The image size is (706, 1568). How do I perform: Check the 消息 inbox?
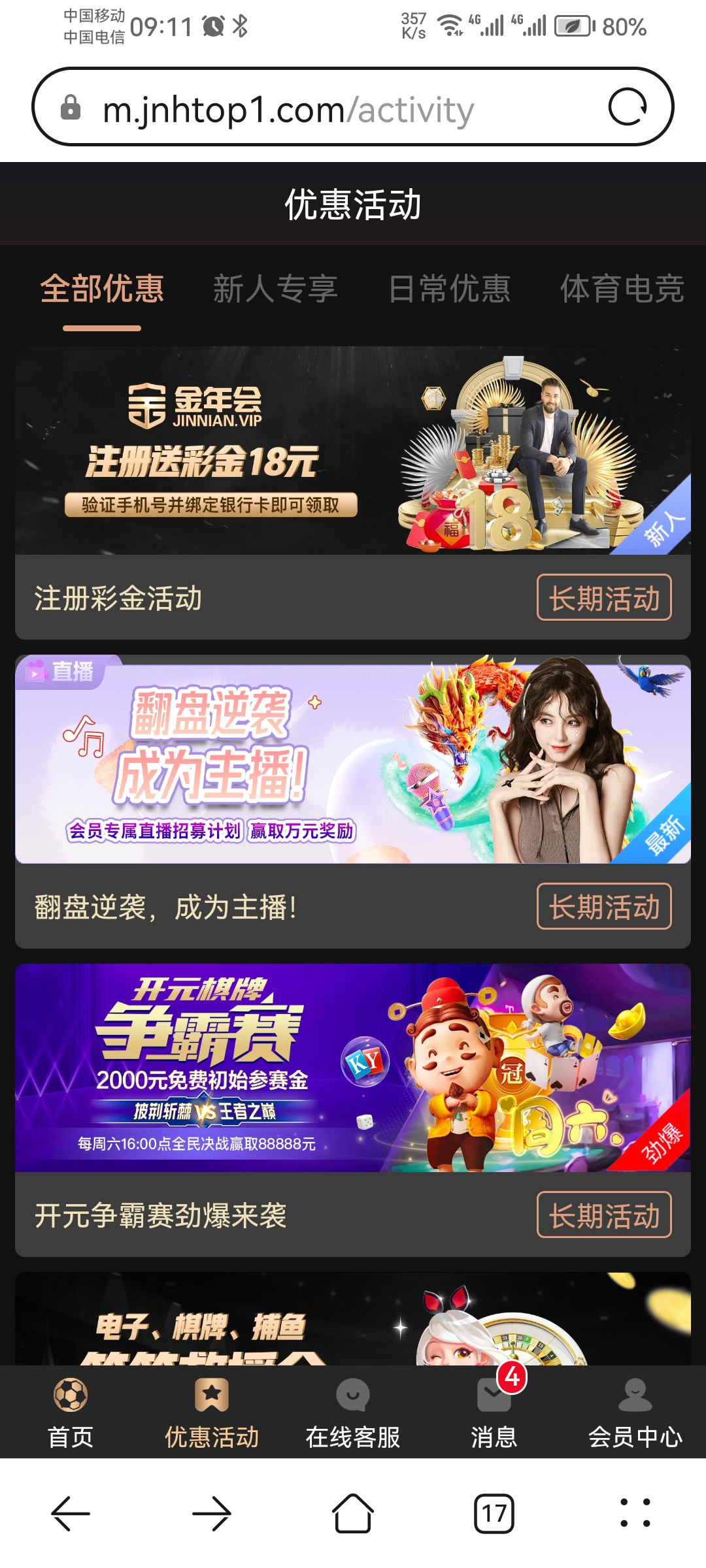[494, 1413]
